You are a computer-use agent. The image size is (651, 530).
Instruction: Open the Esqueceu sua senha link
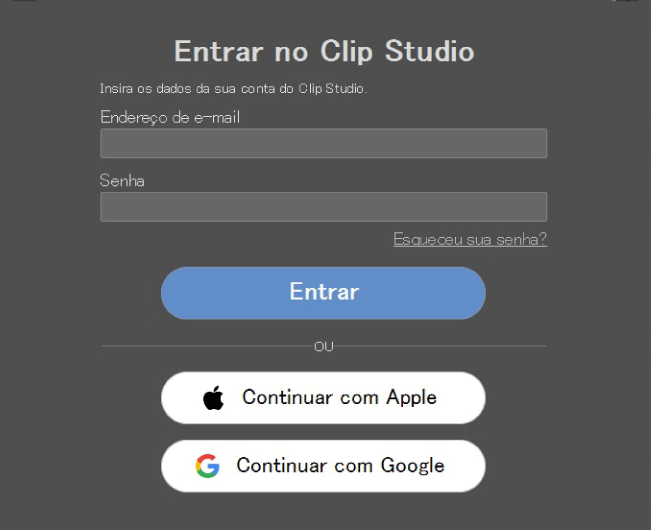pos(470,240)
